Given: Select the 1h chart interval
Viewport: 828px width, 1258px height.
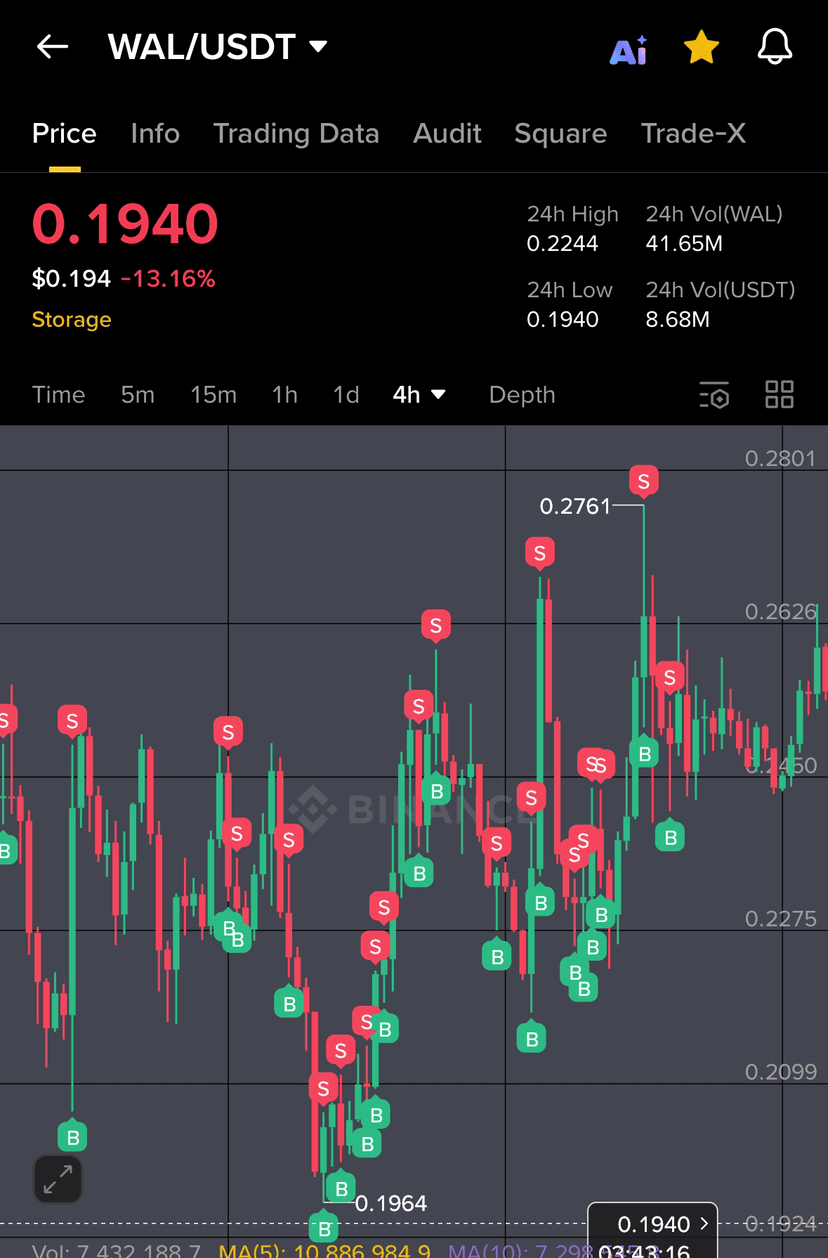Looking at the screenshot, I should coord(284,395).
